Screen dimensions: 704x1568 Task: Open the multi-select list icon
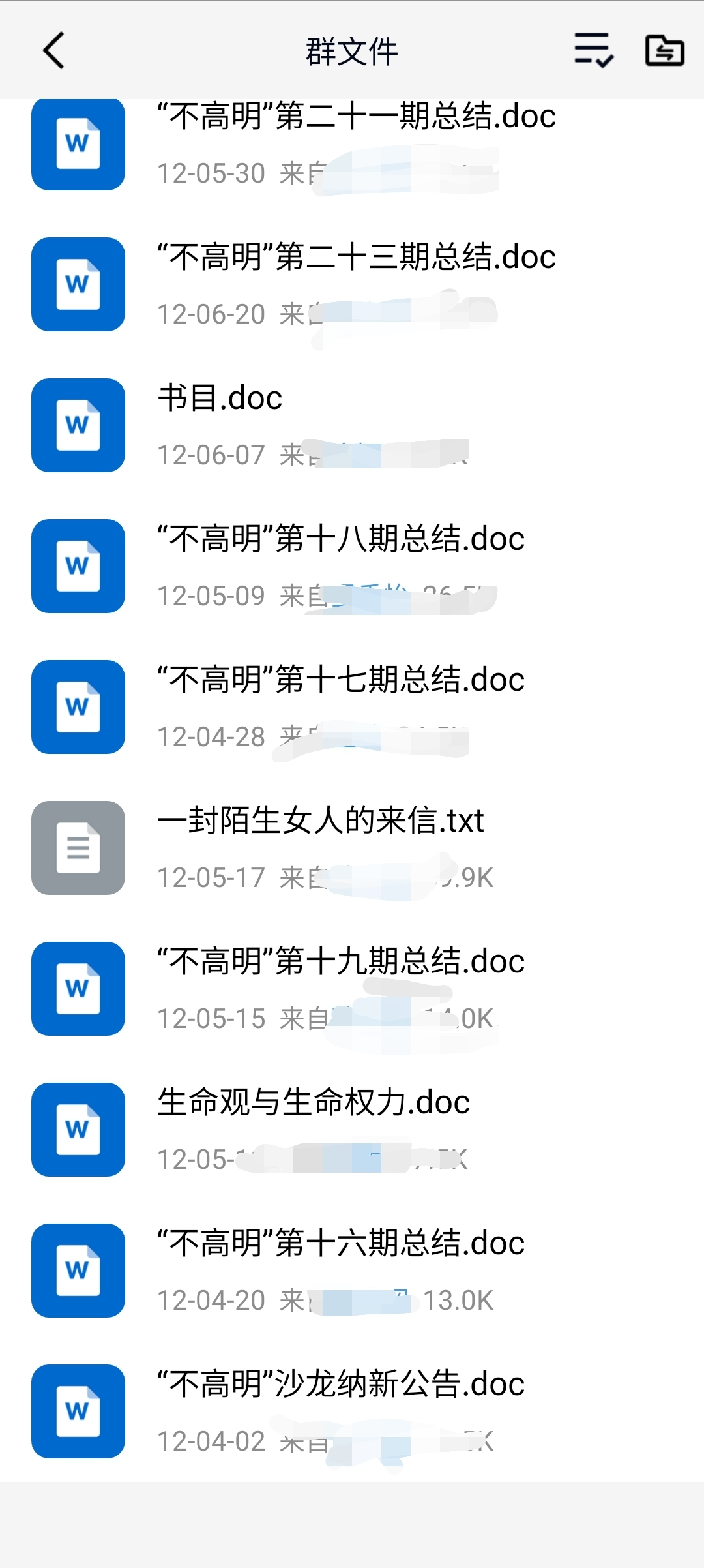coord(593,50)
